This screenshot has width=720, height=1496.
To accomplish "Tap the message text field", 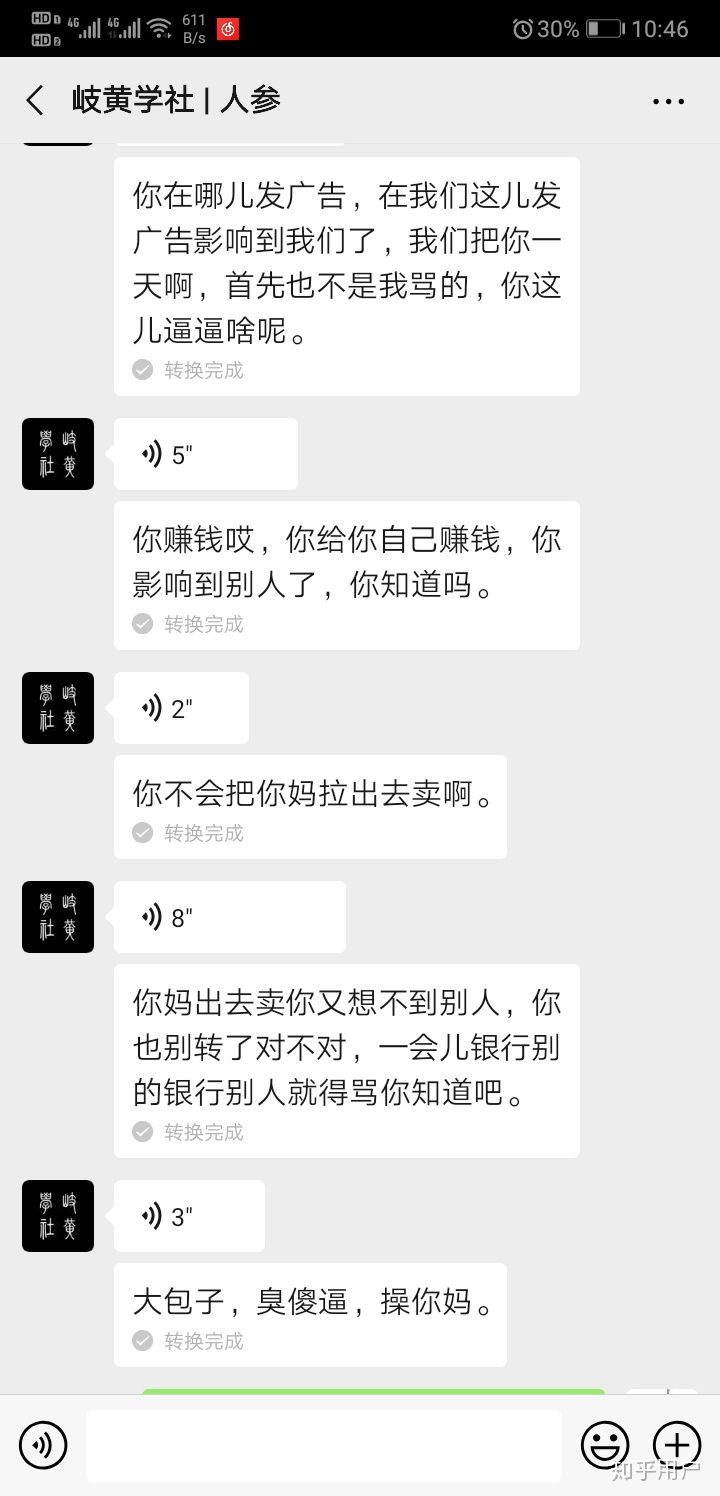I will (323, 1445).
